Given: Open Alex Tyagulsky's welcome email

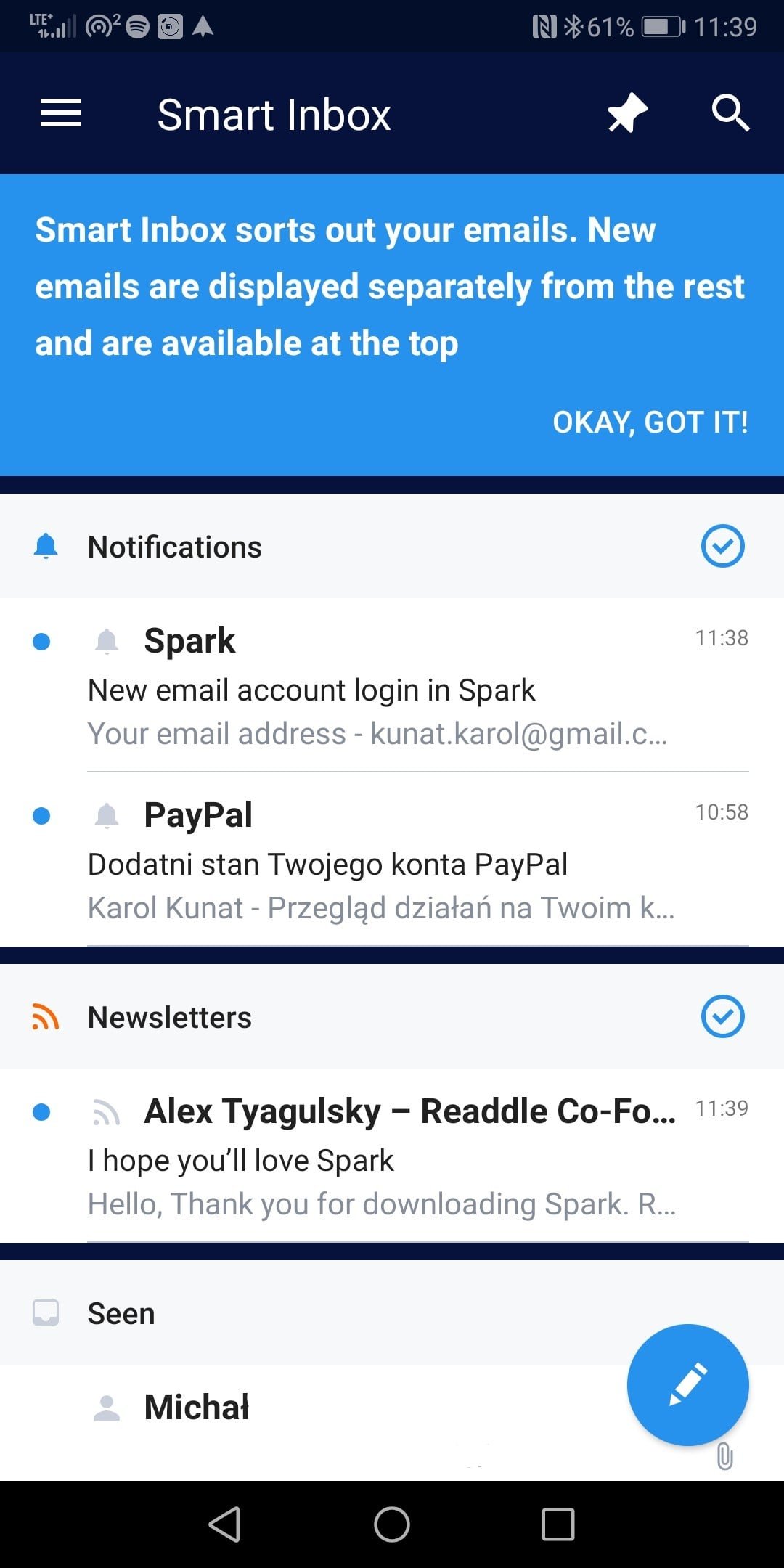Looking at the screenshot, I should click(x=392, y=1156).
